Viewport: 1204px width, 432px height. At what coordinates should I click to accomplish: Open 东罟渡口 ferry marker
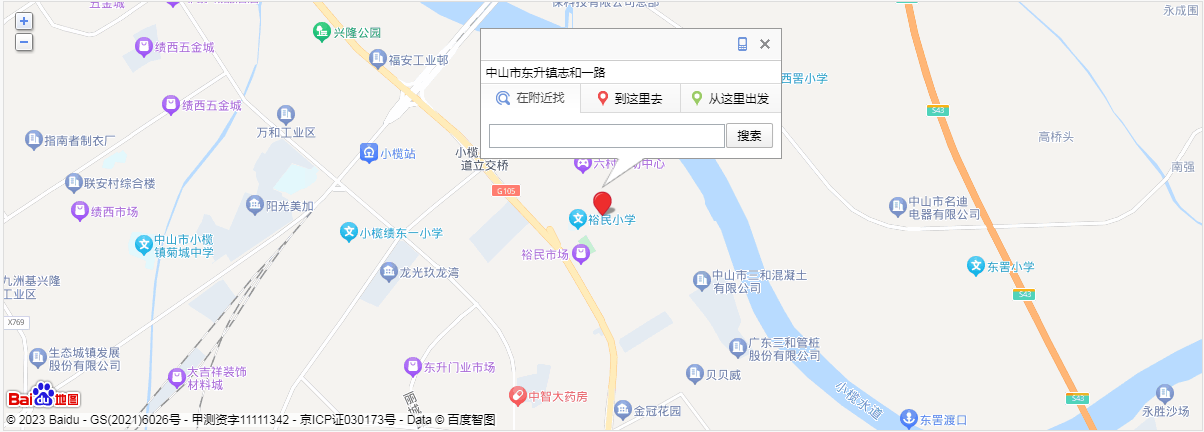click(x=908, y=418)
